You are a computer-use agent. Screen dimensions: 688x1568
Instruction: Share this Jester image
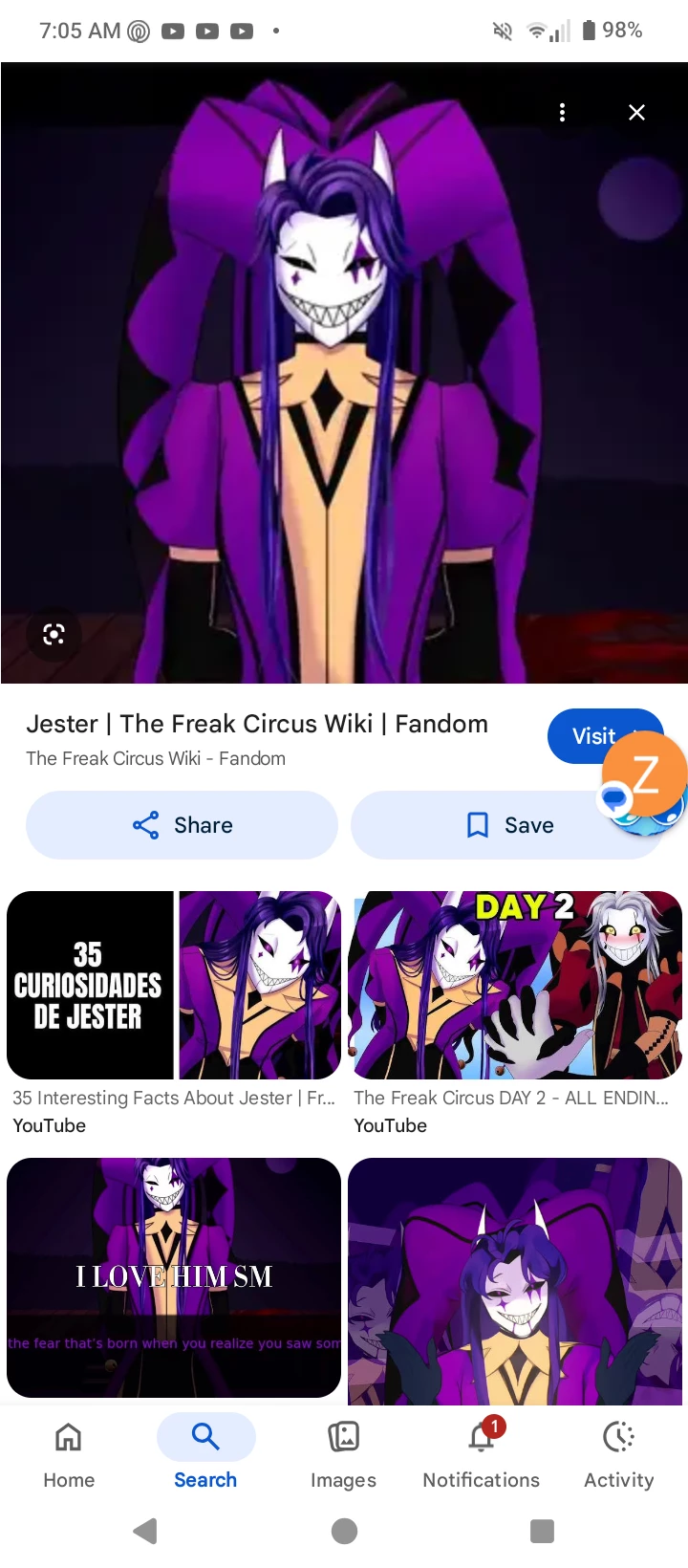click(182, 825)
